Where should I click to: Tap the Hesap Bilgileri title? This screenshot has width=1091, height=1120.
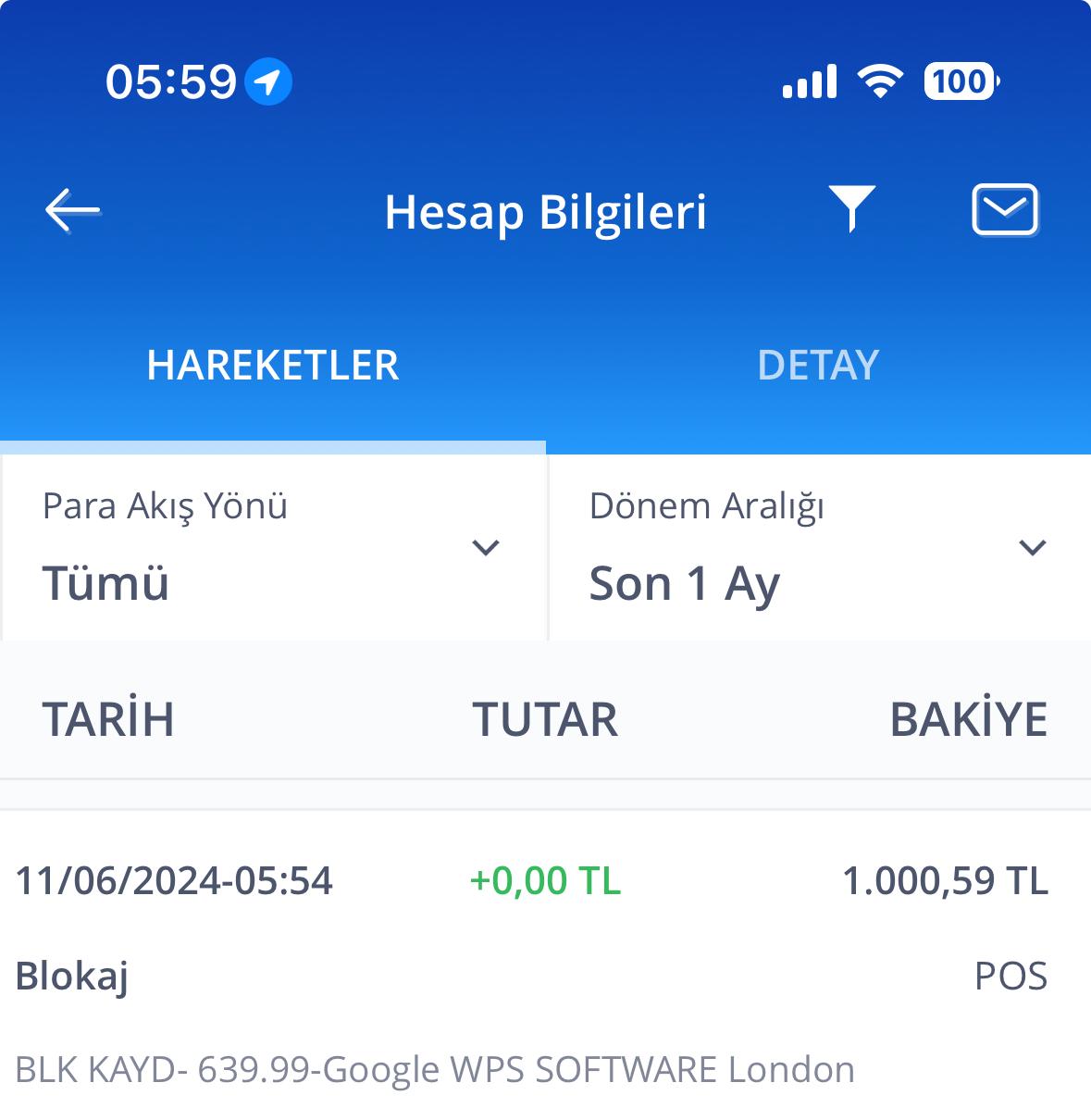(x=545, y=211)
